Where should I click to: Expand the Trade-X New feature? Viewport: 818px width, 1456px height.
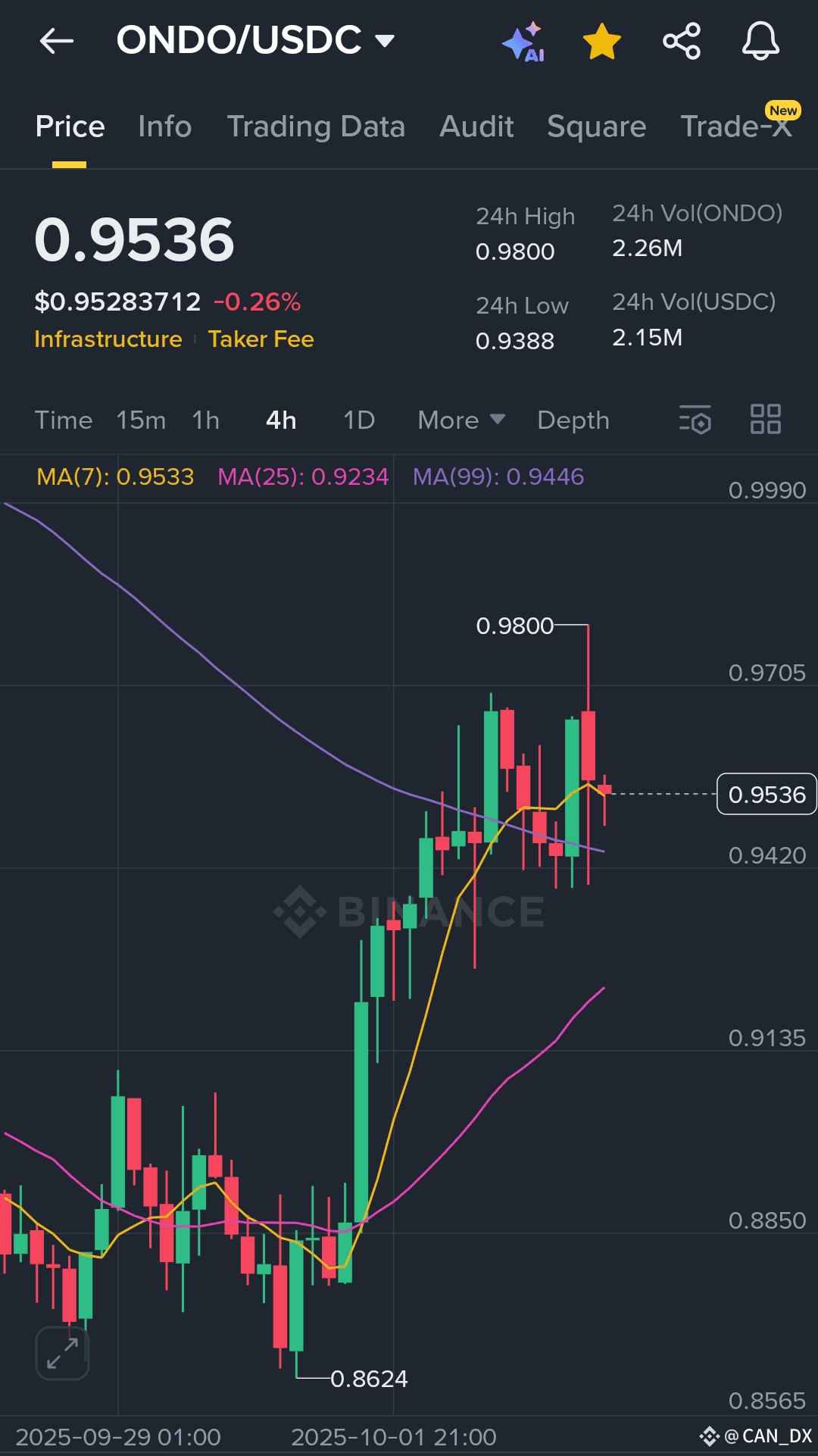pos(735,126)
